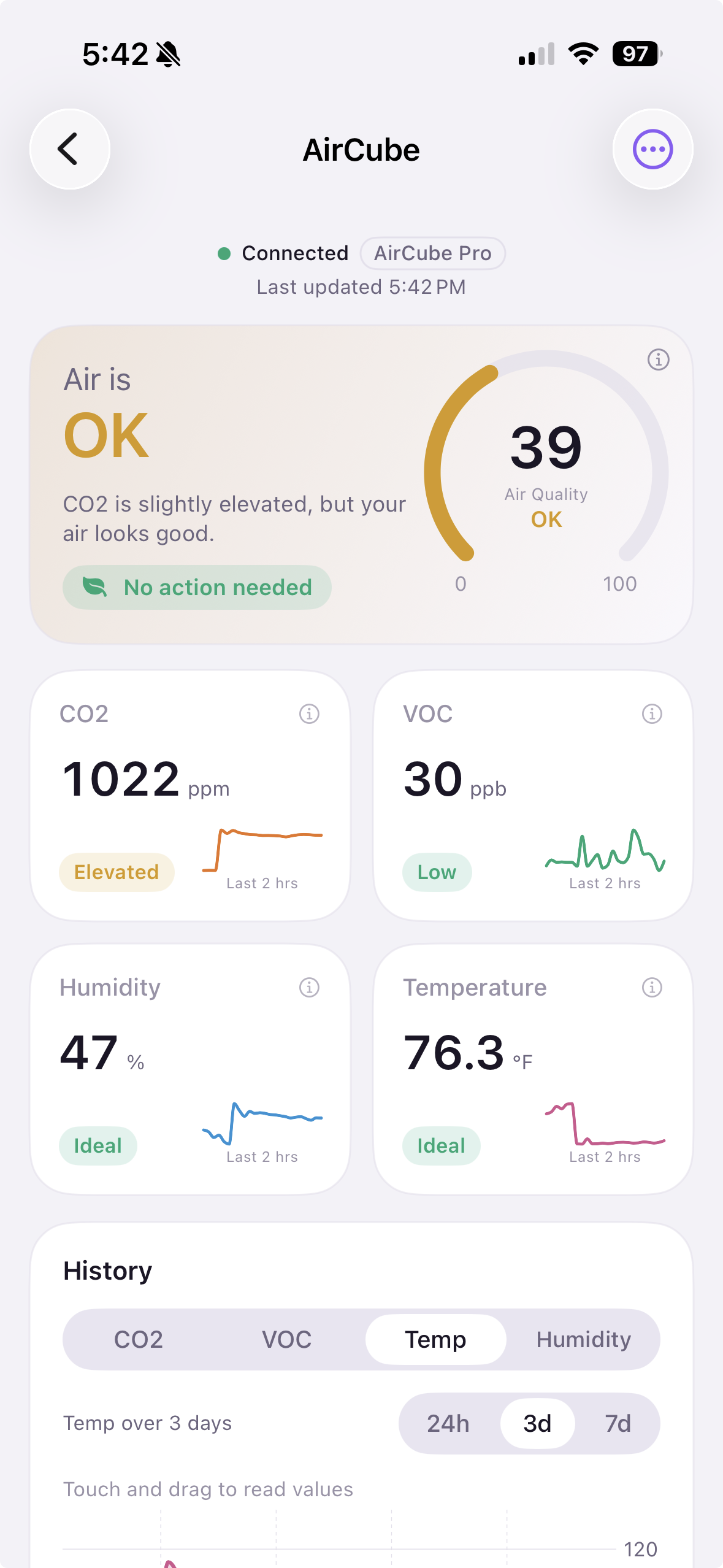
Task: Switch history to the Humidity tab
Action: tap(584, 1339)
